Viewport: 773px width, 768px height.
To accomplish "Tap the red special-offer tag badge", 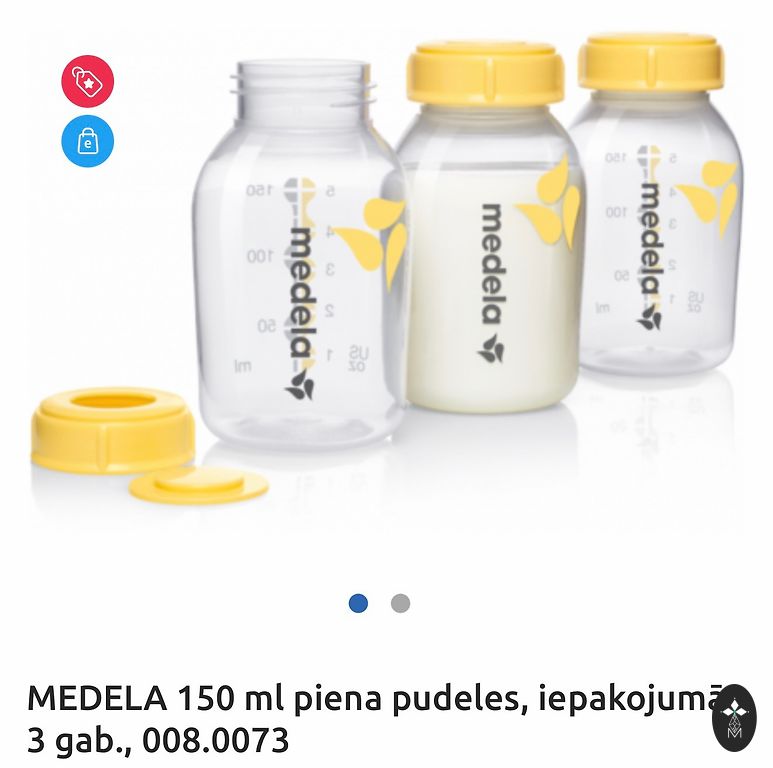I will pos(88,81).
